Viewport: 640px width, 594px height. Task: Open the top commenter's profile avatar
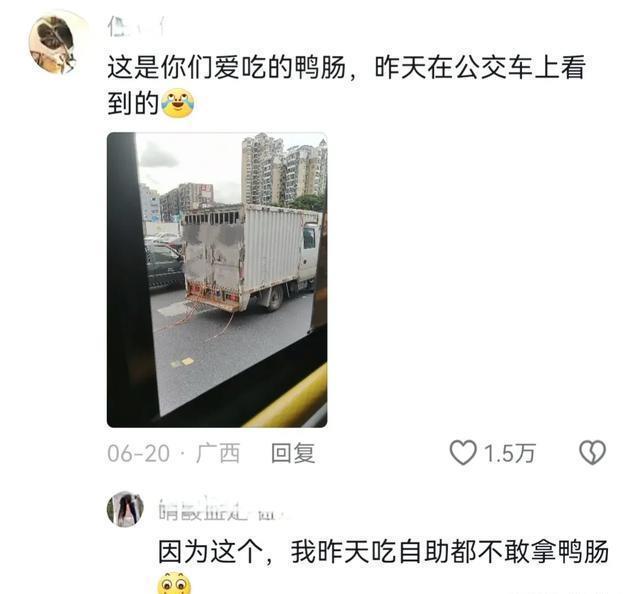(58, 43)
